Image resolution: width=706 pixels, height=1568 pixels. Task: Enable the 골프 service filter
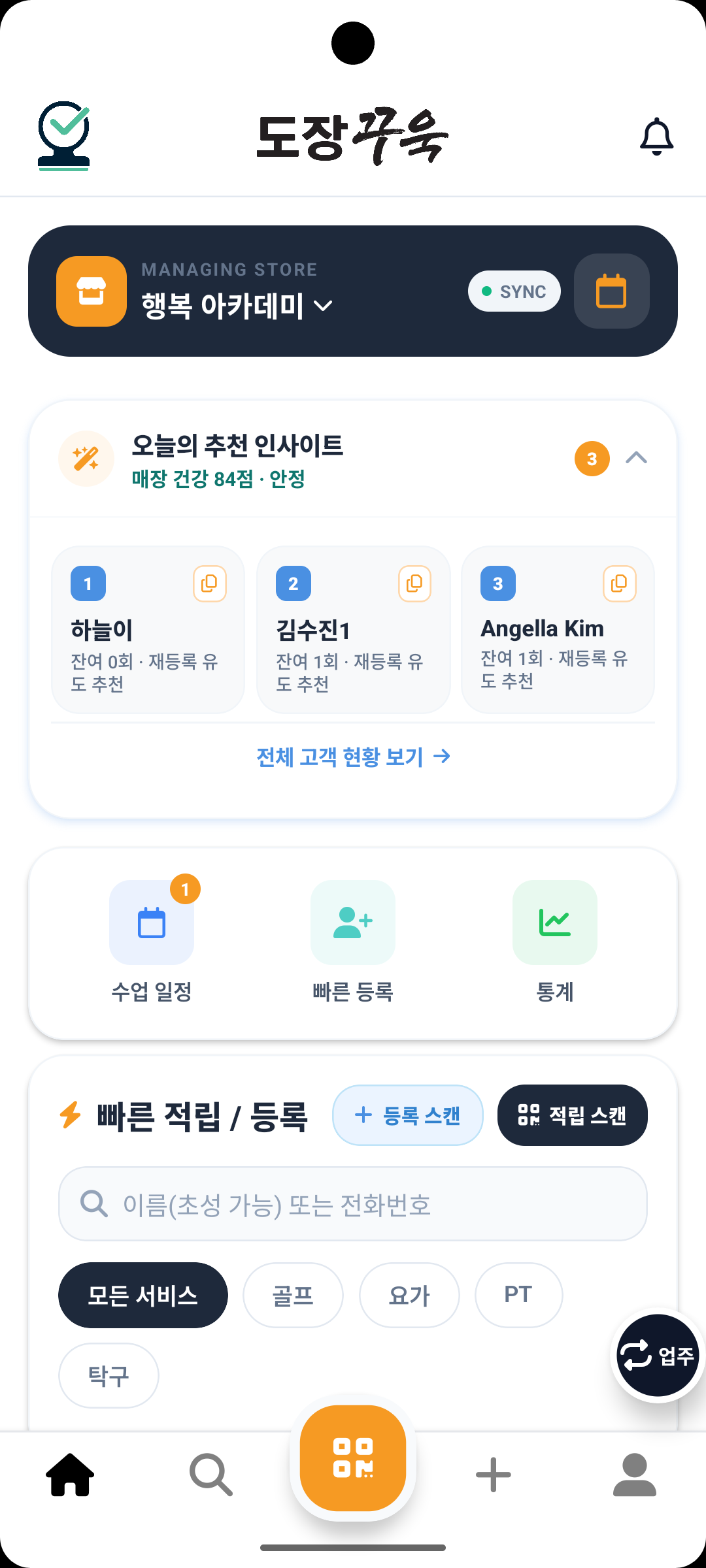tap(292, 1295)
